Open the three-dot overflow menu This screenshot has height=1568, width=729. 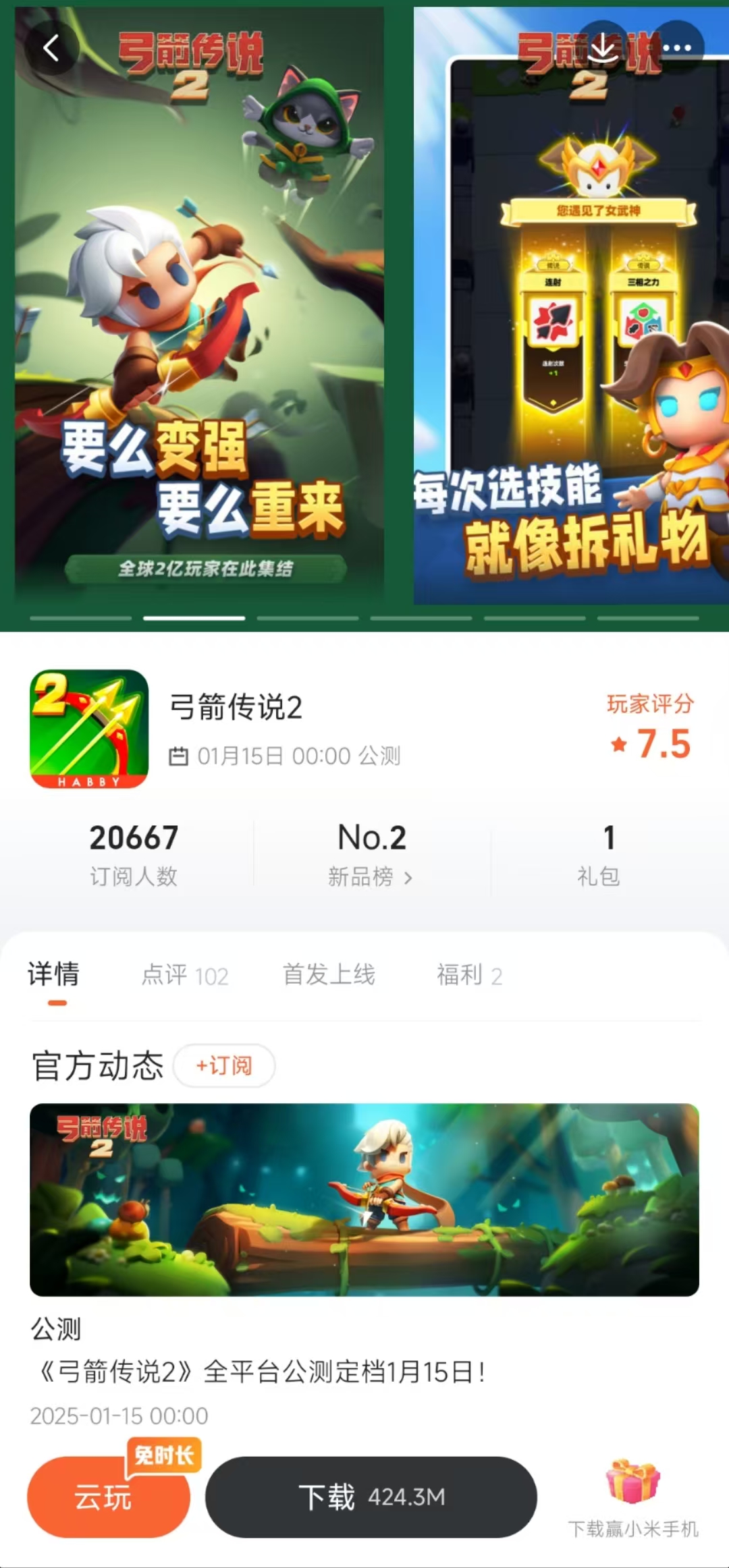point(677,48)
